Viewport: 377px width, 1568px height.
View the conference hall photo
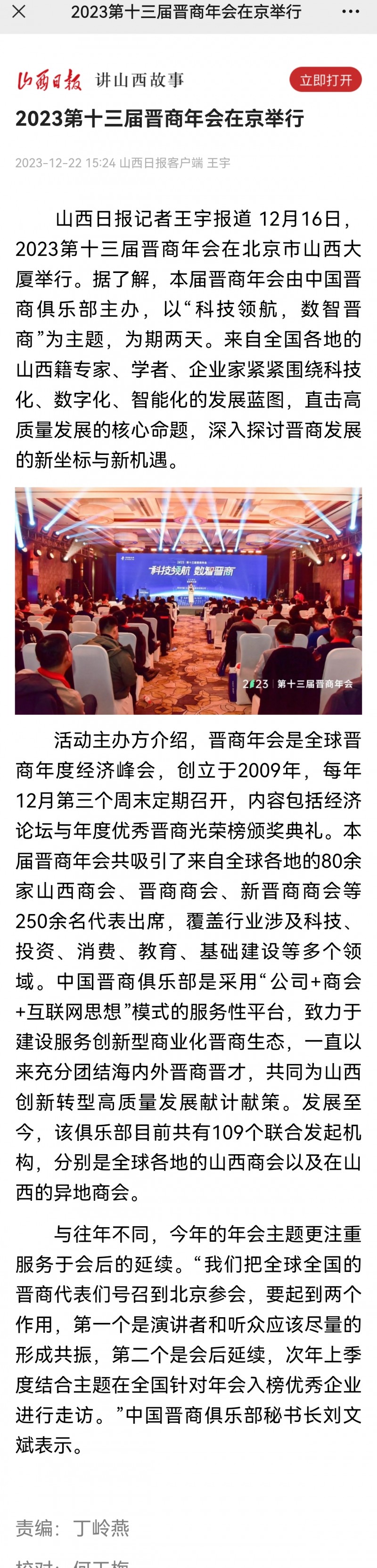pyautogui.click(x=188, y=600)
